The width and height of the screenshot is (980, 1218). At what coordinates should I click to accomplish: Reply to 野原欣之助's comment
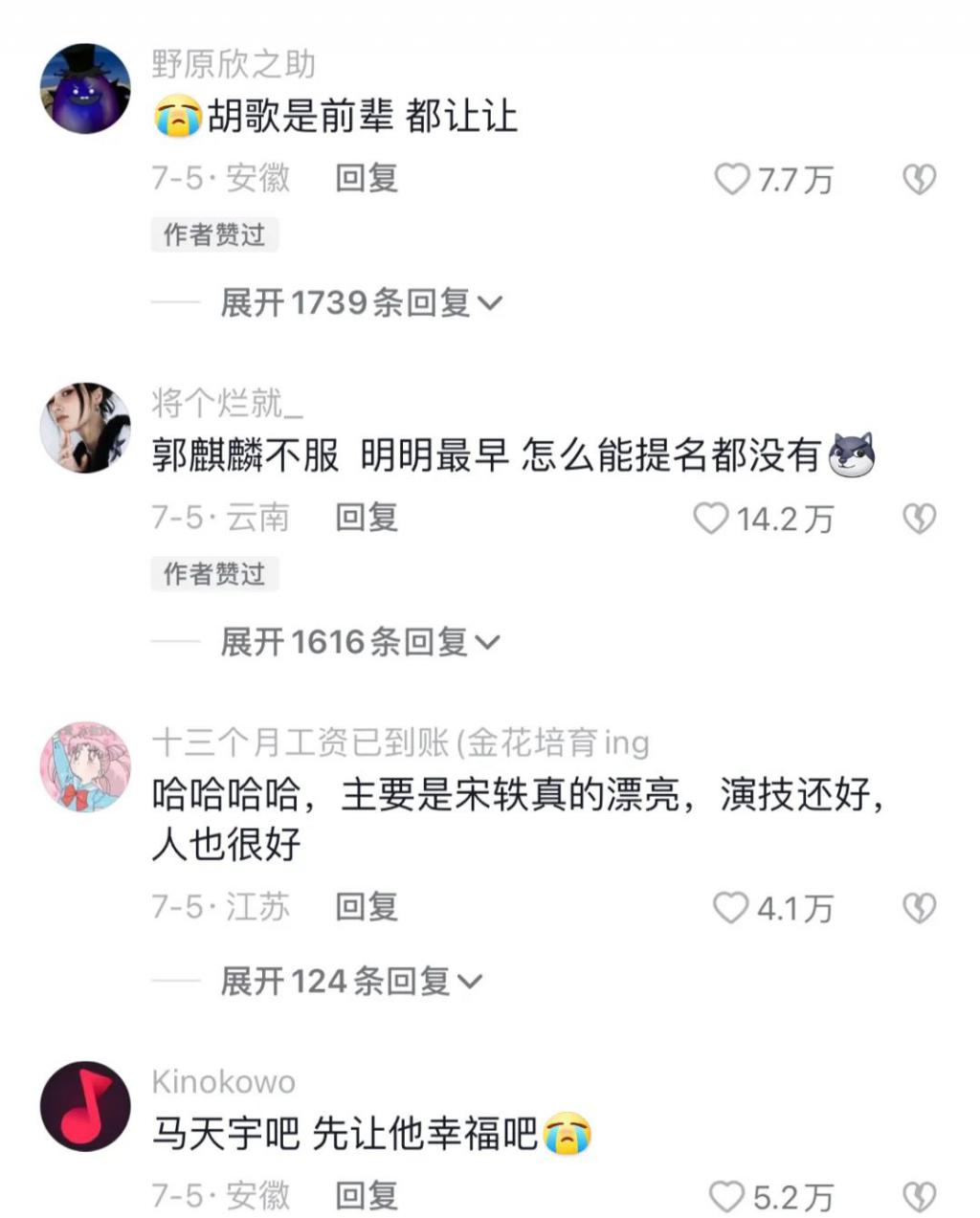point(367,178)
